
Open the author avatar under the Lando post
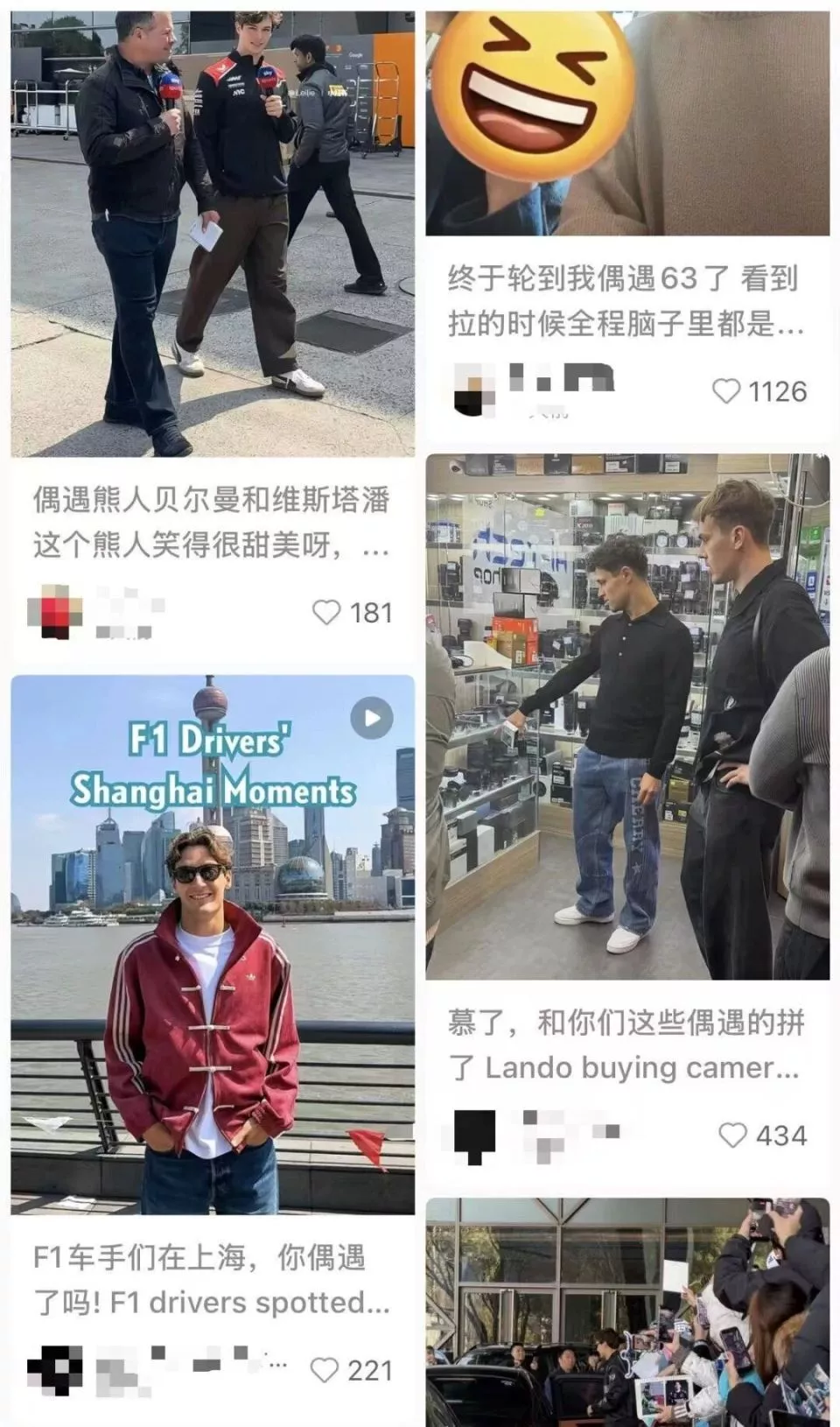474,1135
